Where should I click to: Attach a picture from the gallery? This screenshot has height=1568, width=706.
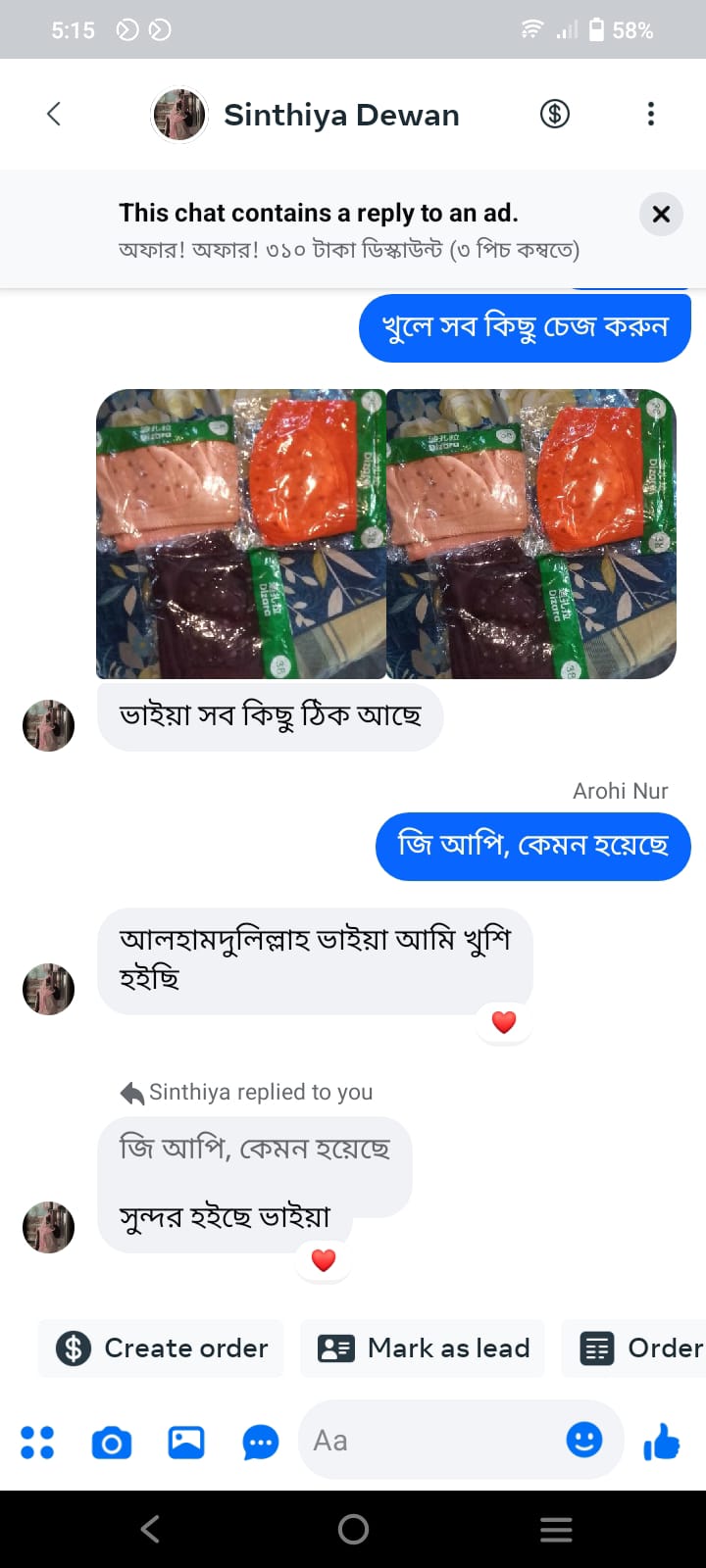(x=186, y=1442)
